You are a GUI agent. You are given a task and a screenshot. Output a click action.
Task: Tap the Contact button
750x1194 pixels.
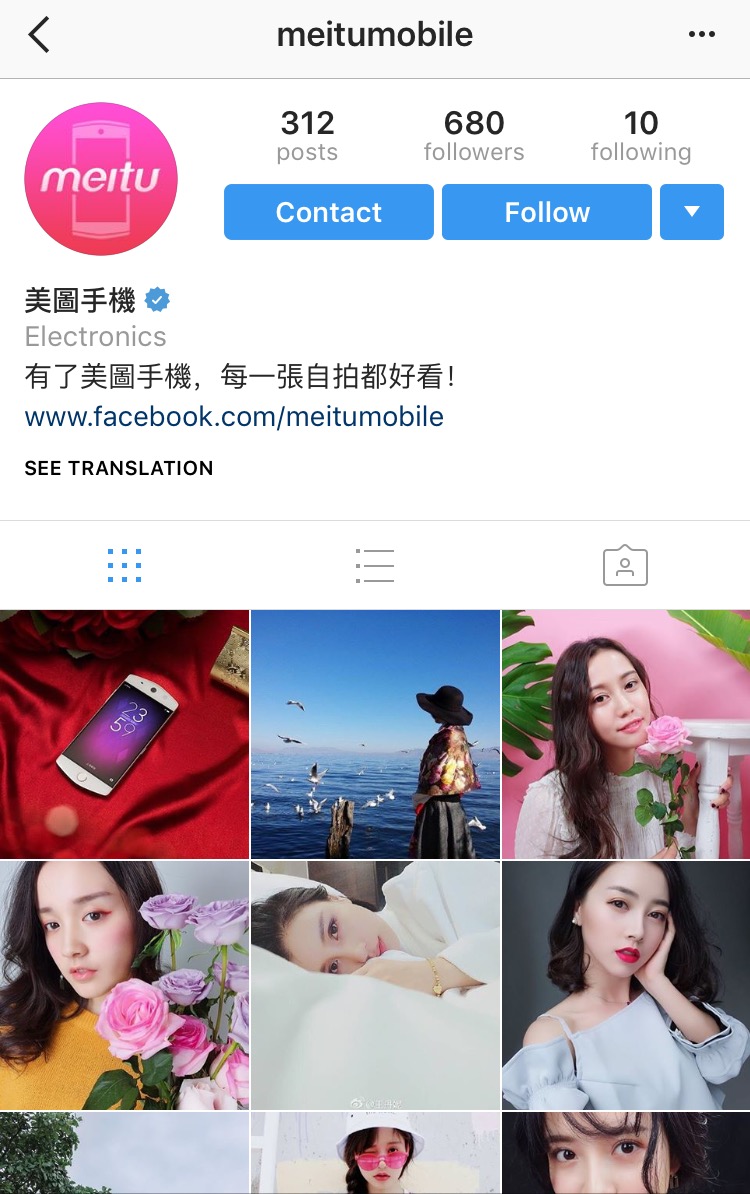pos(328,212)
